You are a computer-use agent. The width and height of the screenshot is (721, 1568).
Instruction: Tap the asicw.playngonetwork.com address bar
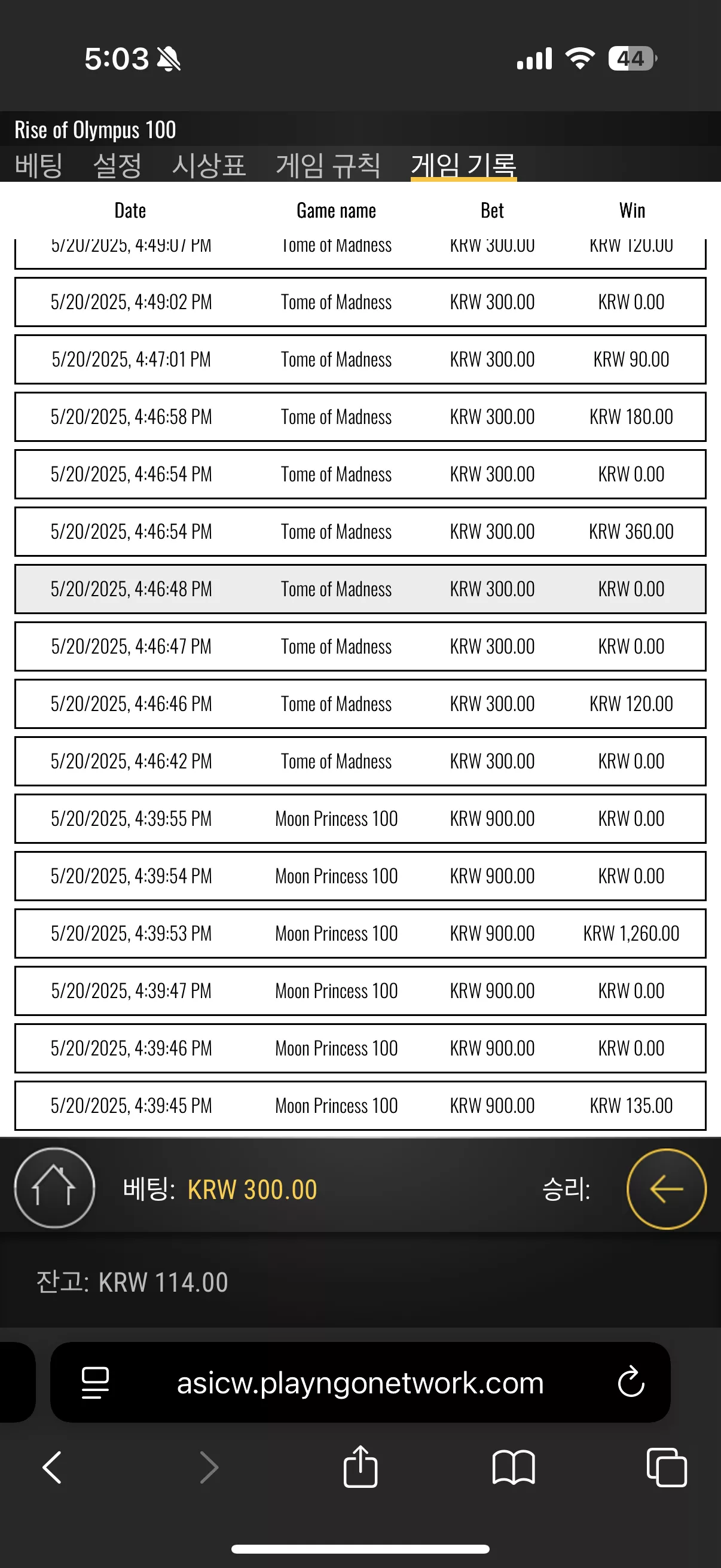(x=360, y=1383)
